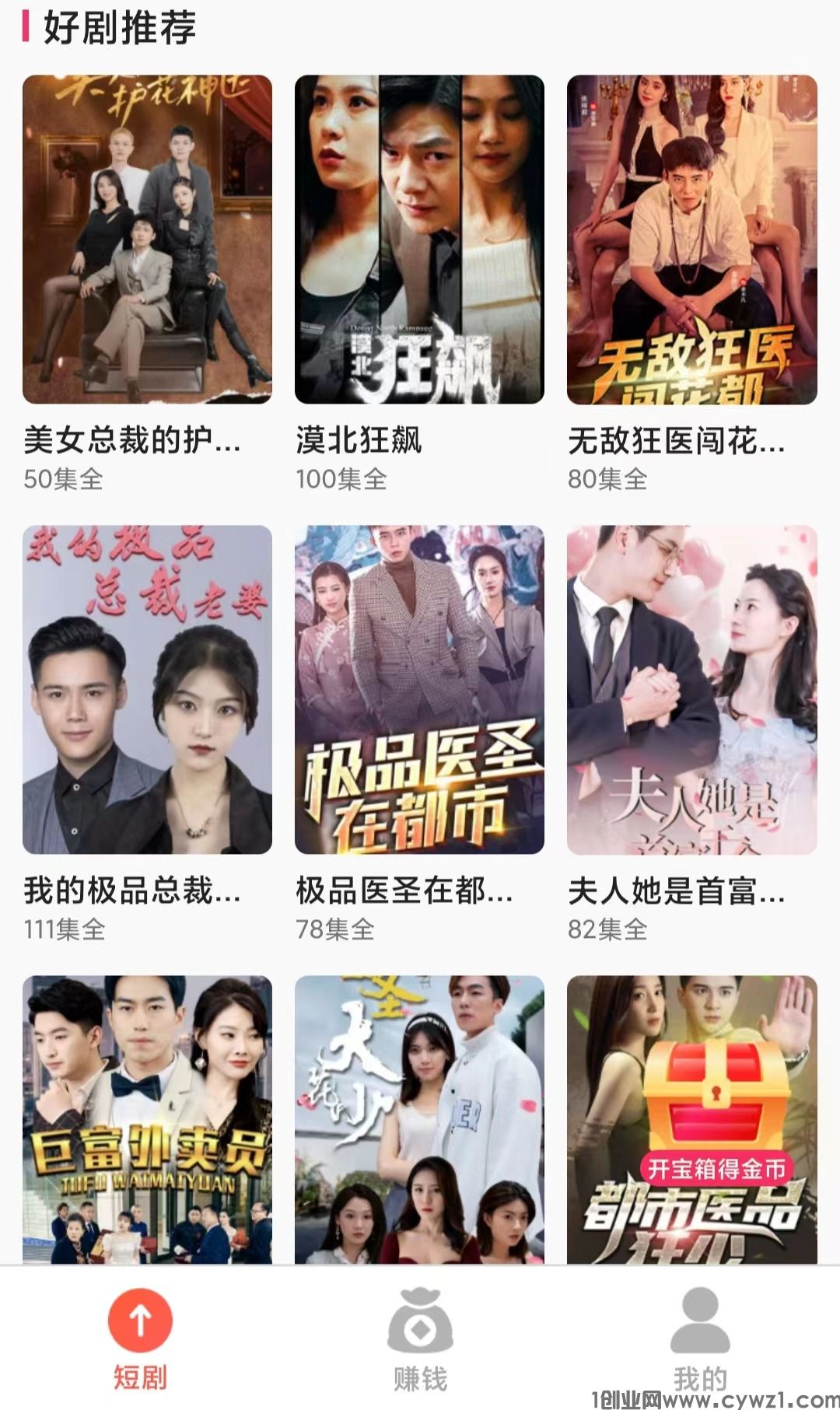Switch to the 赚钱 tab
This screenshot has height=1410, width=840.
[x=420, y=1373]
